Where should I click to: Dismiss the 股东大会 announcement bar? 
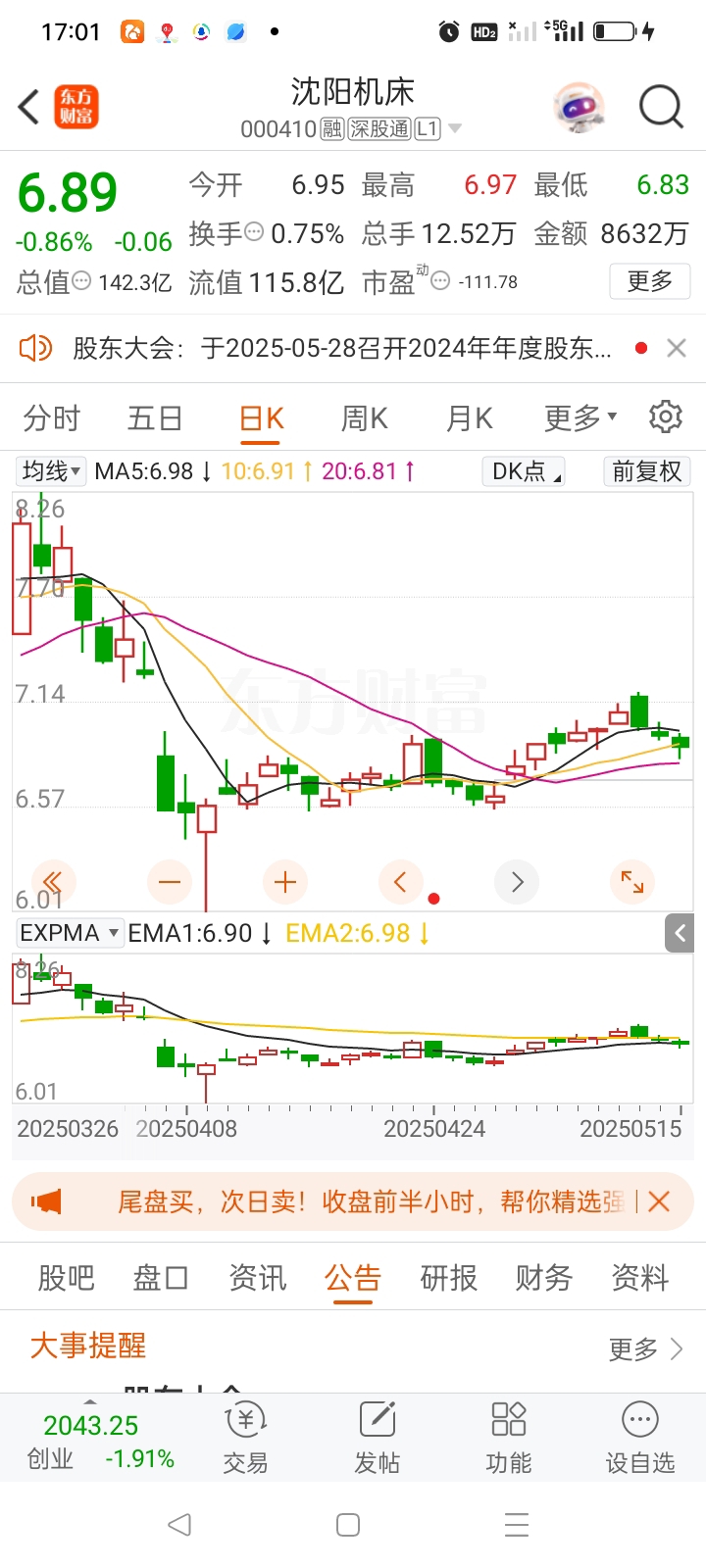pos(677,348)
